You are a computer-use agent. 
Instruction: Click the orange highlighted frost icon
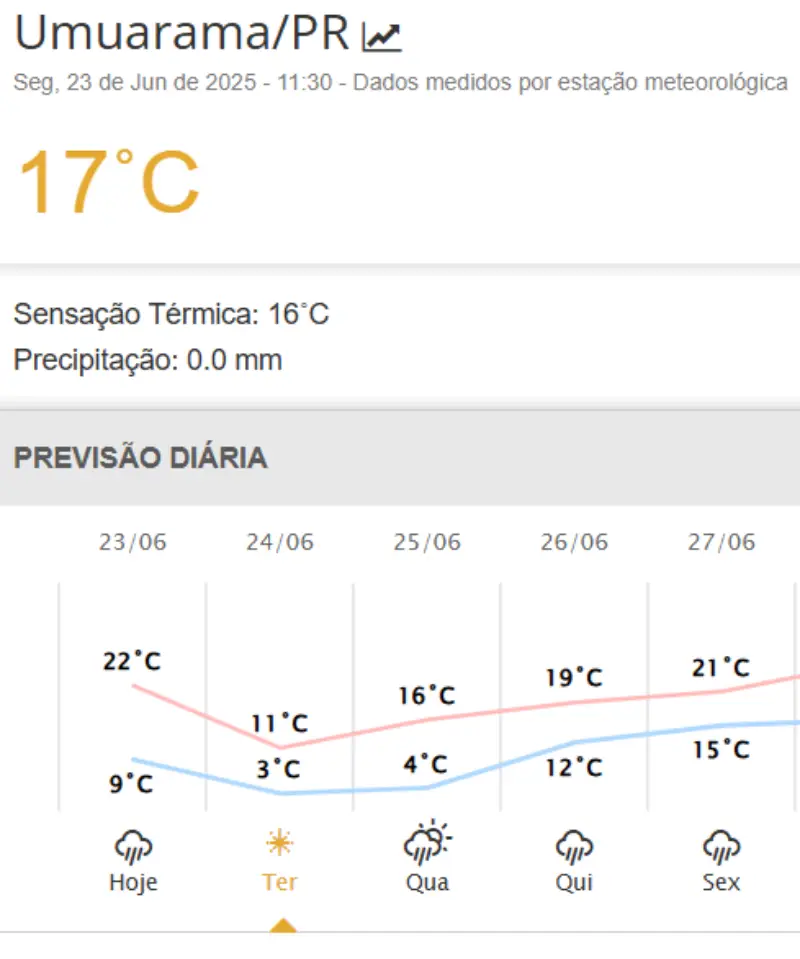coord(280,845)
